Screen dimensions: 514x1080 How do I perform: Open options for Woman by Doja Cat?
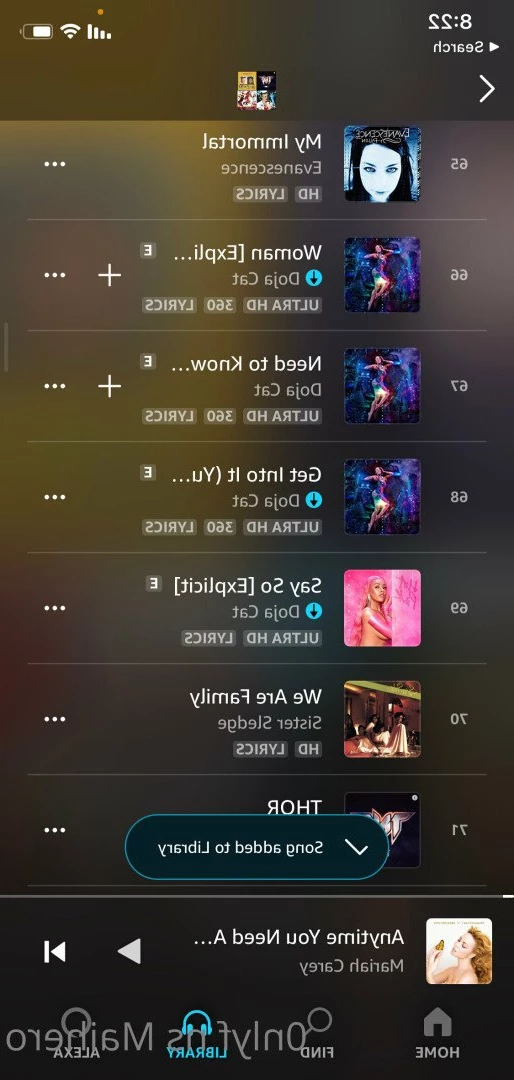54,275
